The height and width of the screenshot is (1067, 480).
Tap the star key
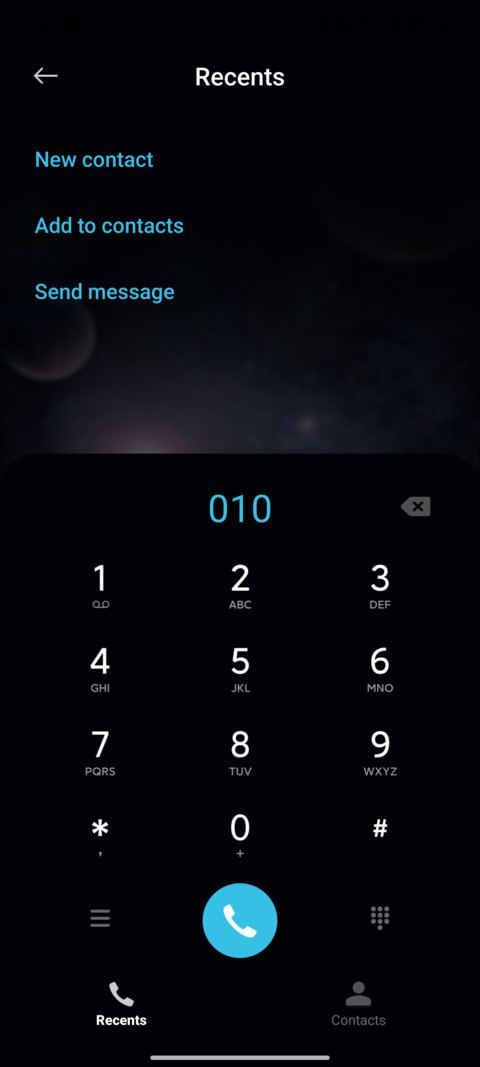click(x=100, y=837)
